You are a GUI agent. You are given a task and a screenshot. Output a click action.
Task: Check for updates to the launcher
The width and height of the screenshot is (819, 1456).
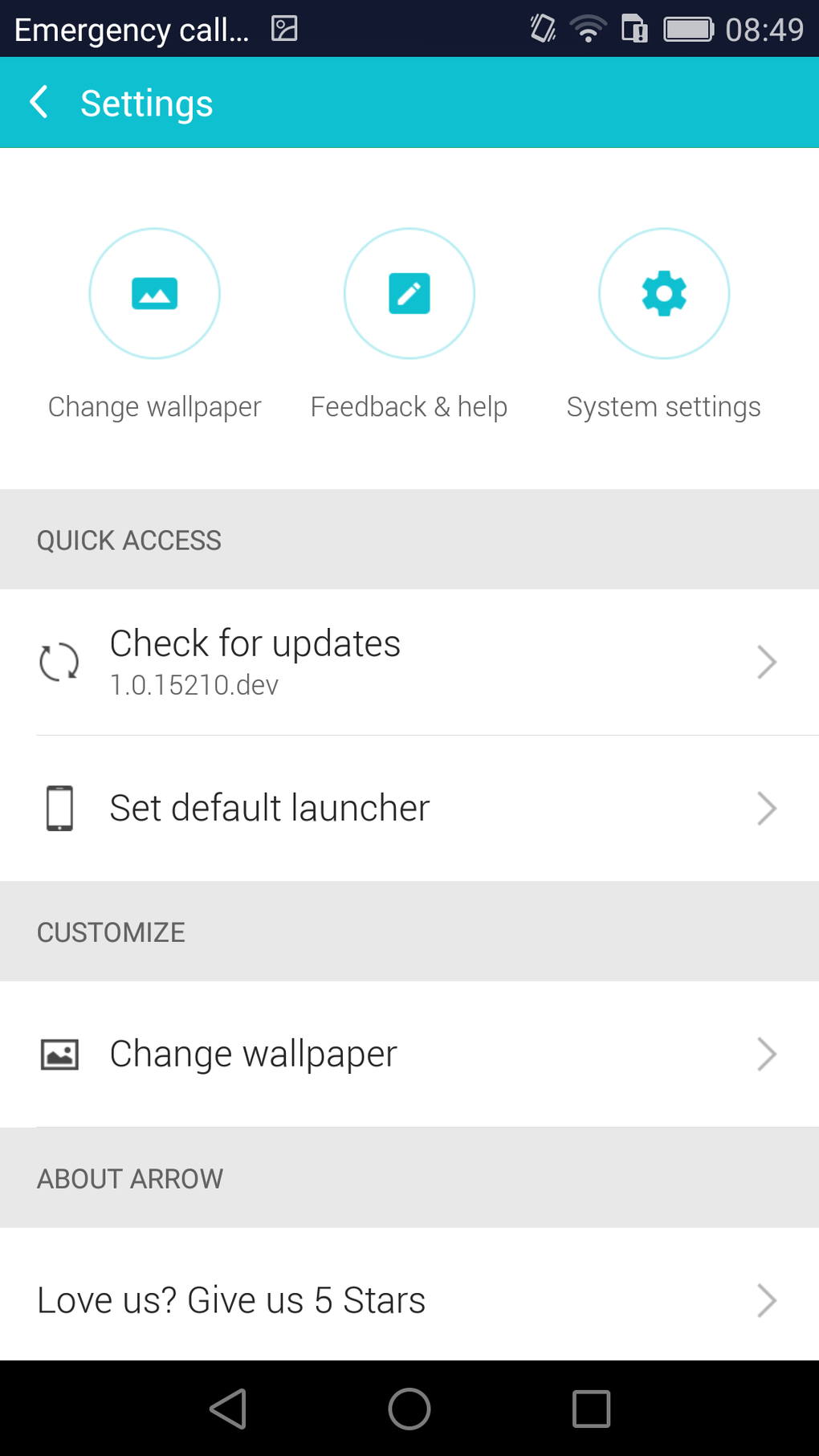coord(409,663)
